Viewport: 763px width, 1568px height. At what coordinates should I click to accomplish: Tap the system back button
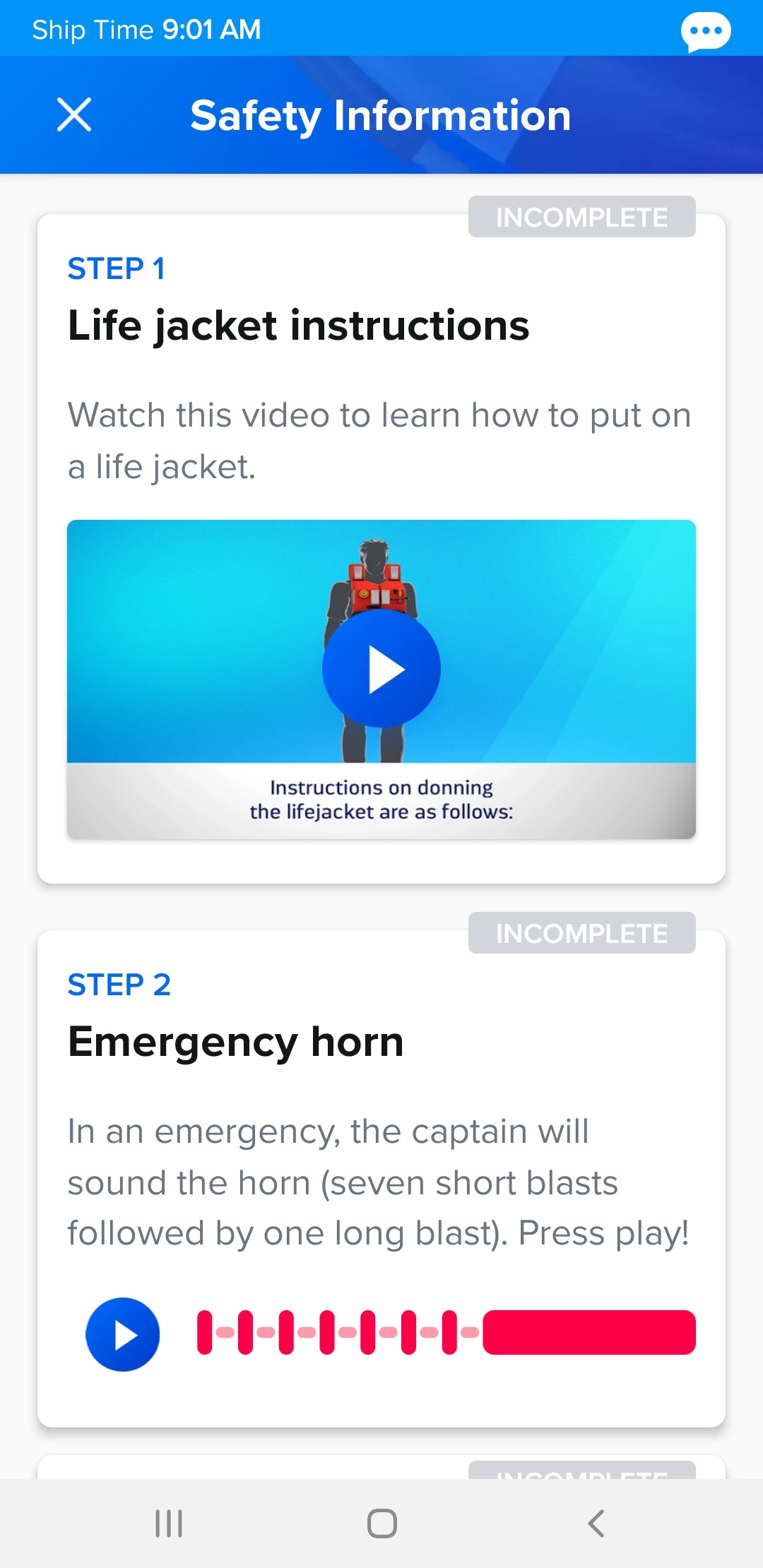click(x=596, y=1524)
